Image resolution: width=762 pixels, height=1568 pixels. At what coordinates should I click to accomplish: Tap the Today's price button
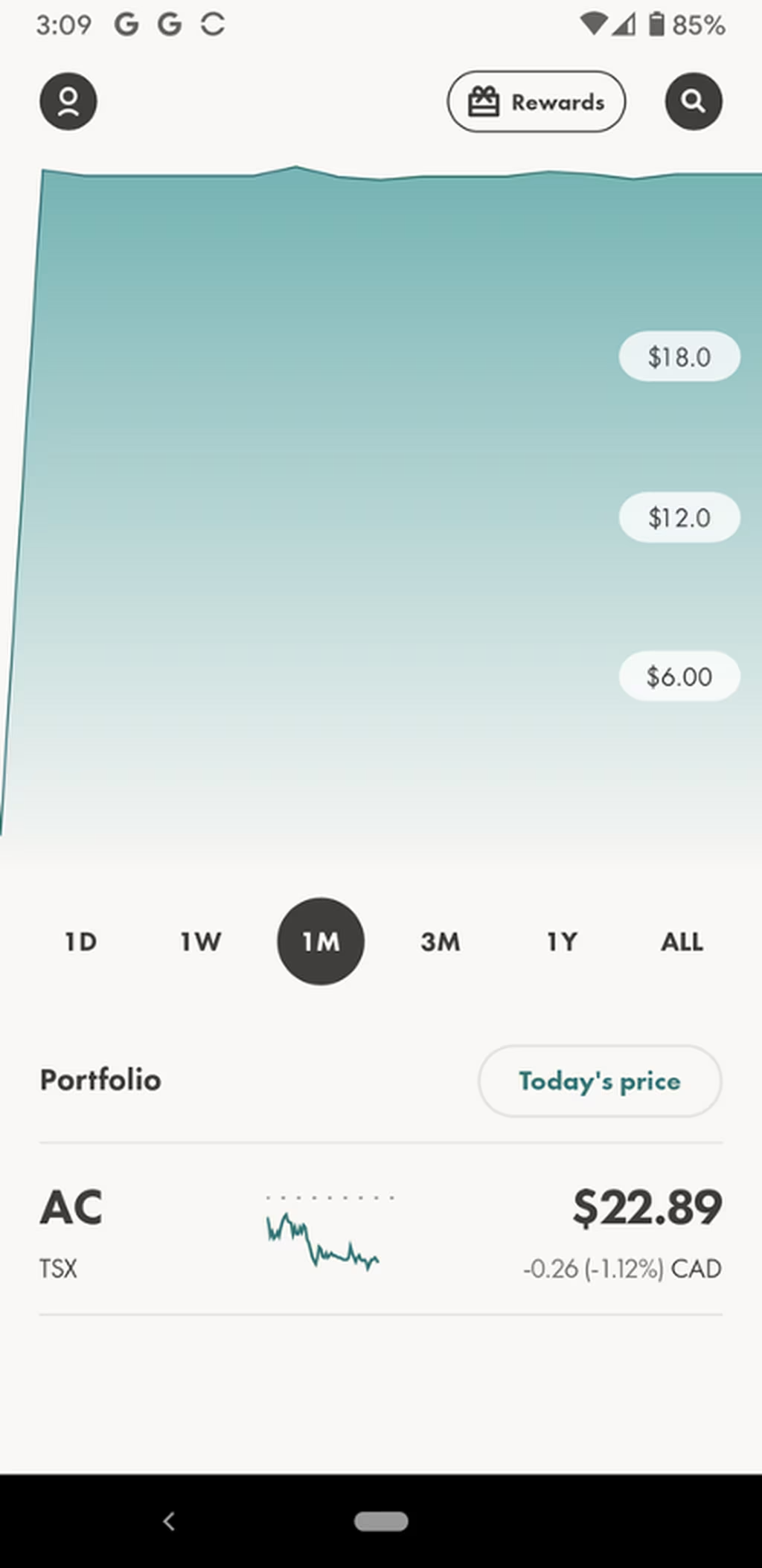click(x=600, y=1081)
